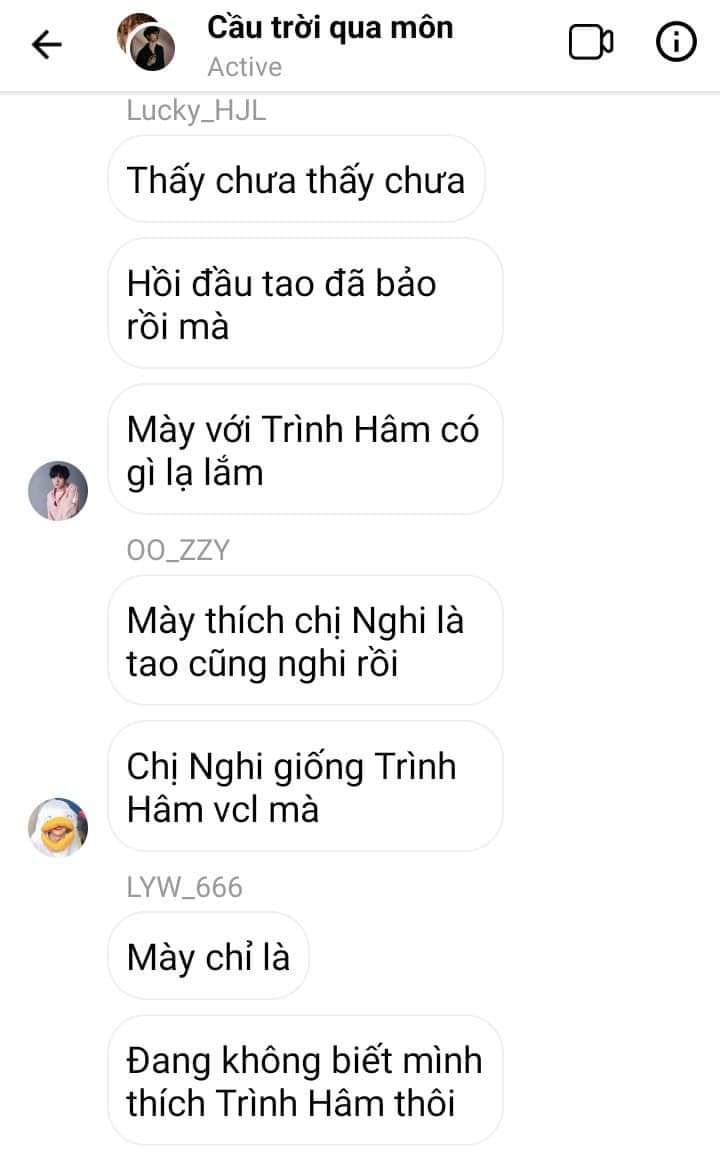
Task: Open Lucky_HJL's profile picture
Action: tap(58, 491)
